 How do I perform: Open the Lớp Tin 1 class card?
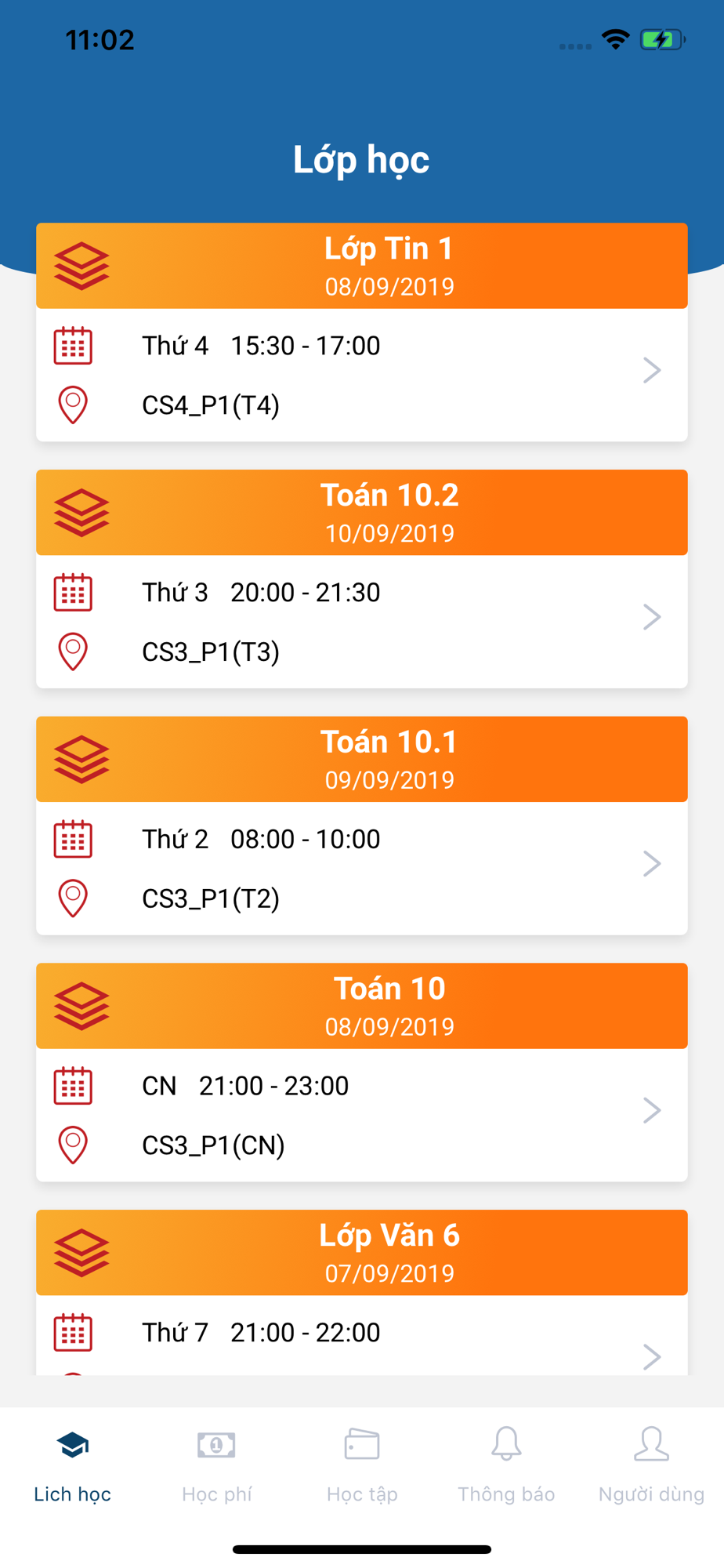coord(362,332)
